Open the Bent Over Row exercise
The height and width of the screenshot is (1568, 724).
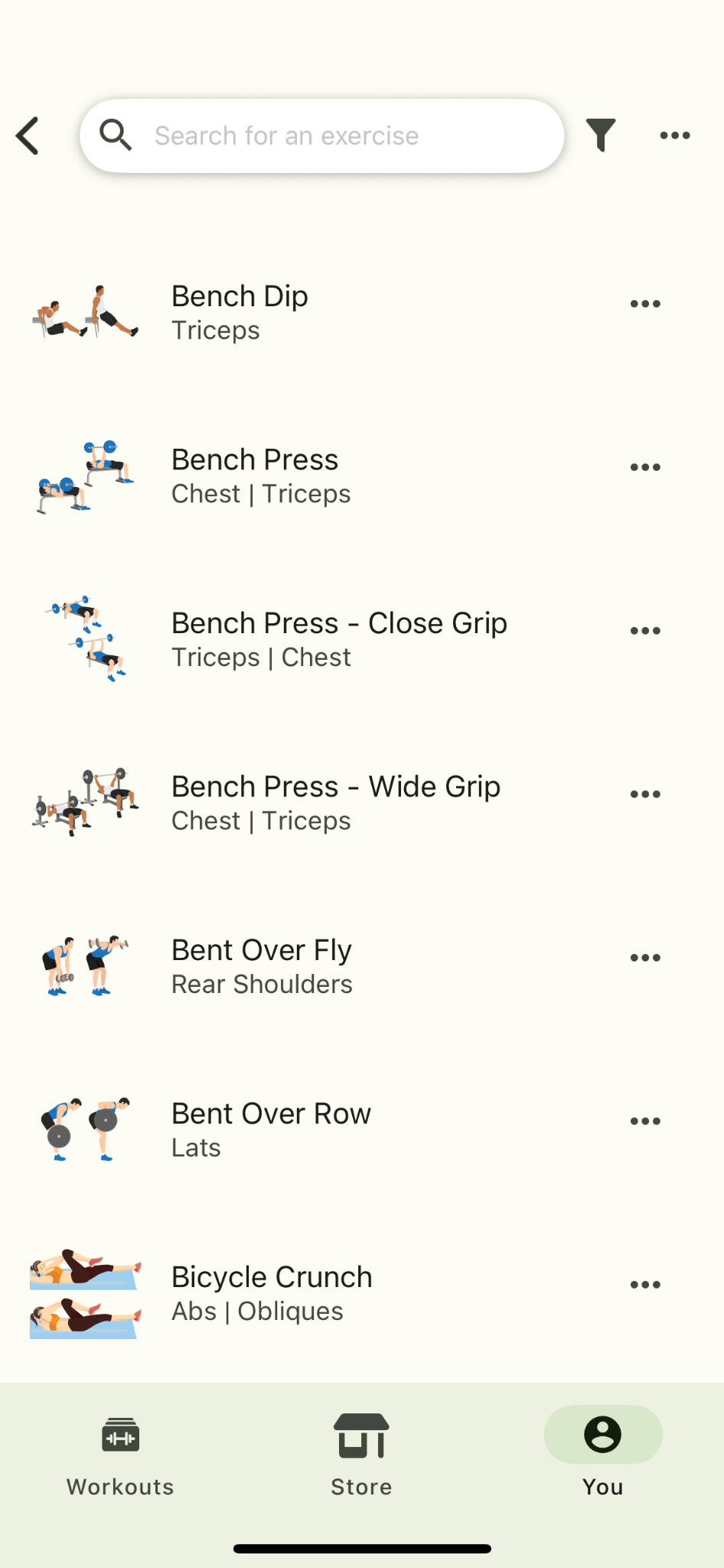click(x=271, y=1129)
